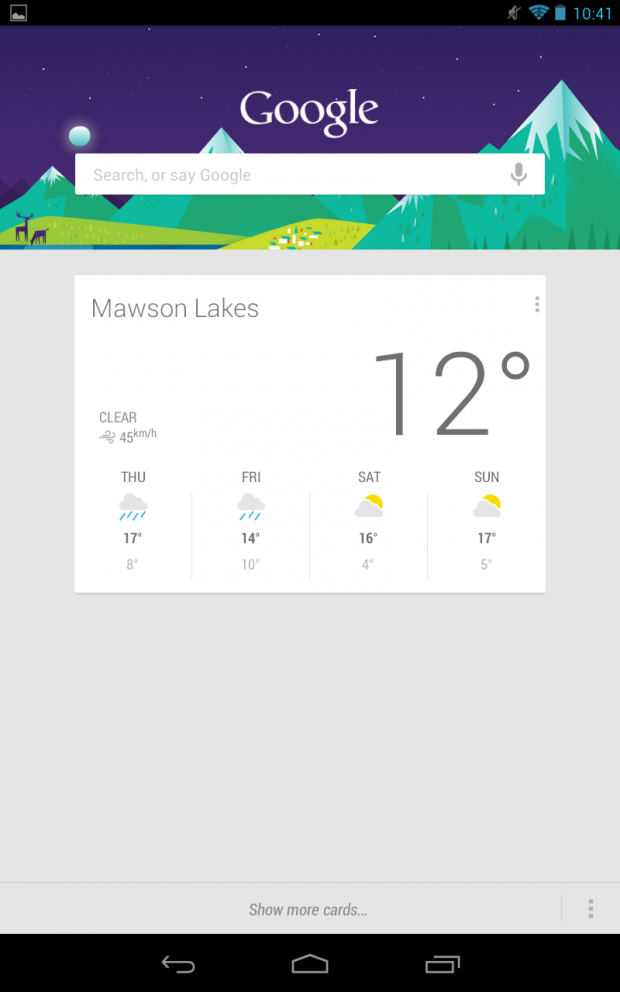620x992 pixels.
Task: Open the Mawson Lakes weather card options
Action: pos(536,304)
